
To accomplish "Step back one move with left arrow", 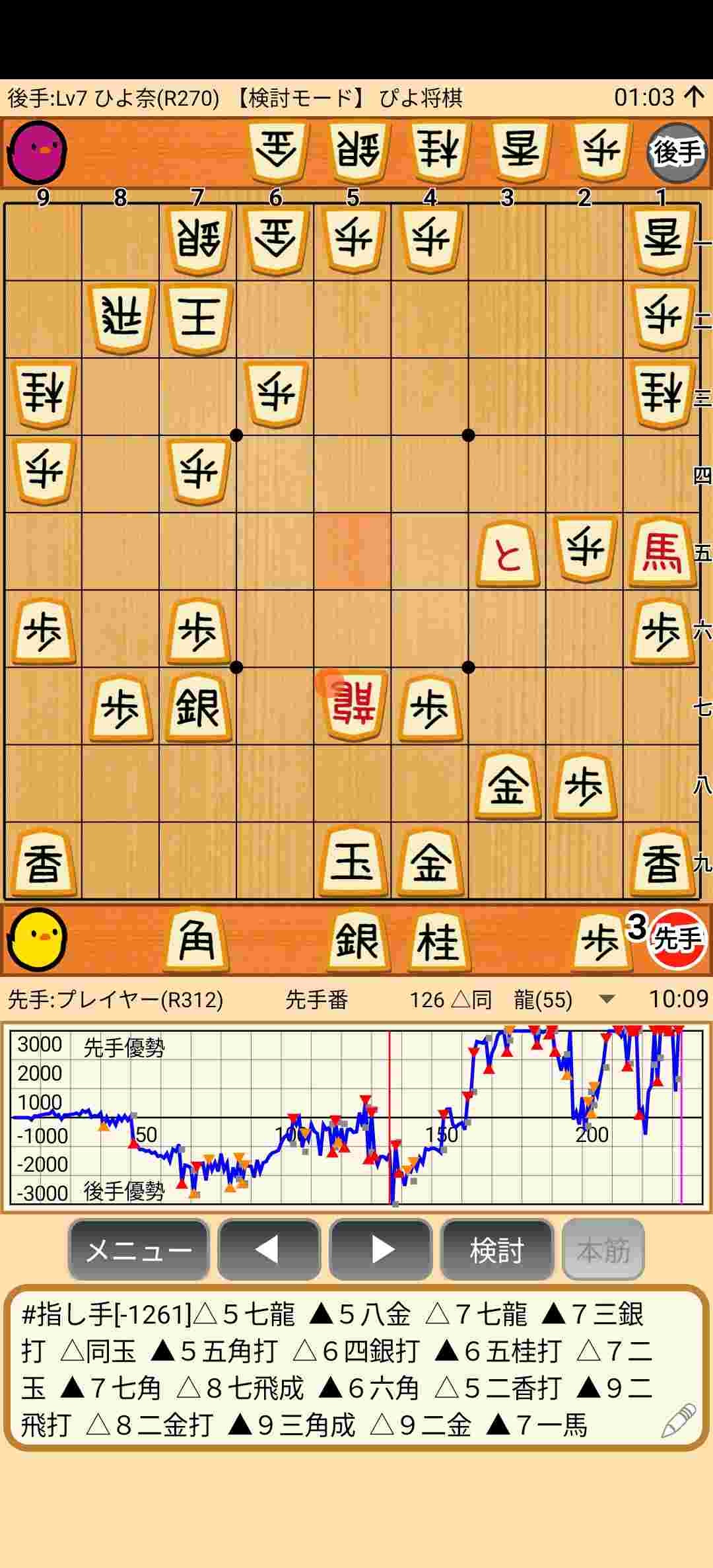I will pos(269,1250).
